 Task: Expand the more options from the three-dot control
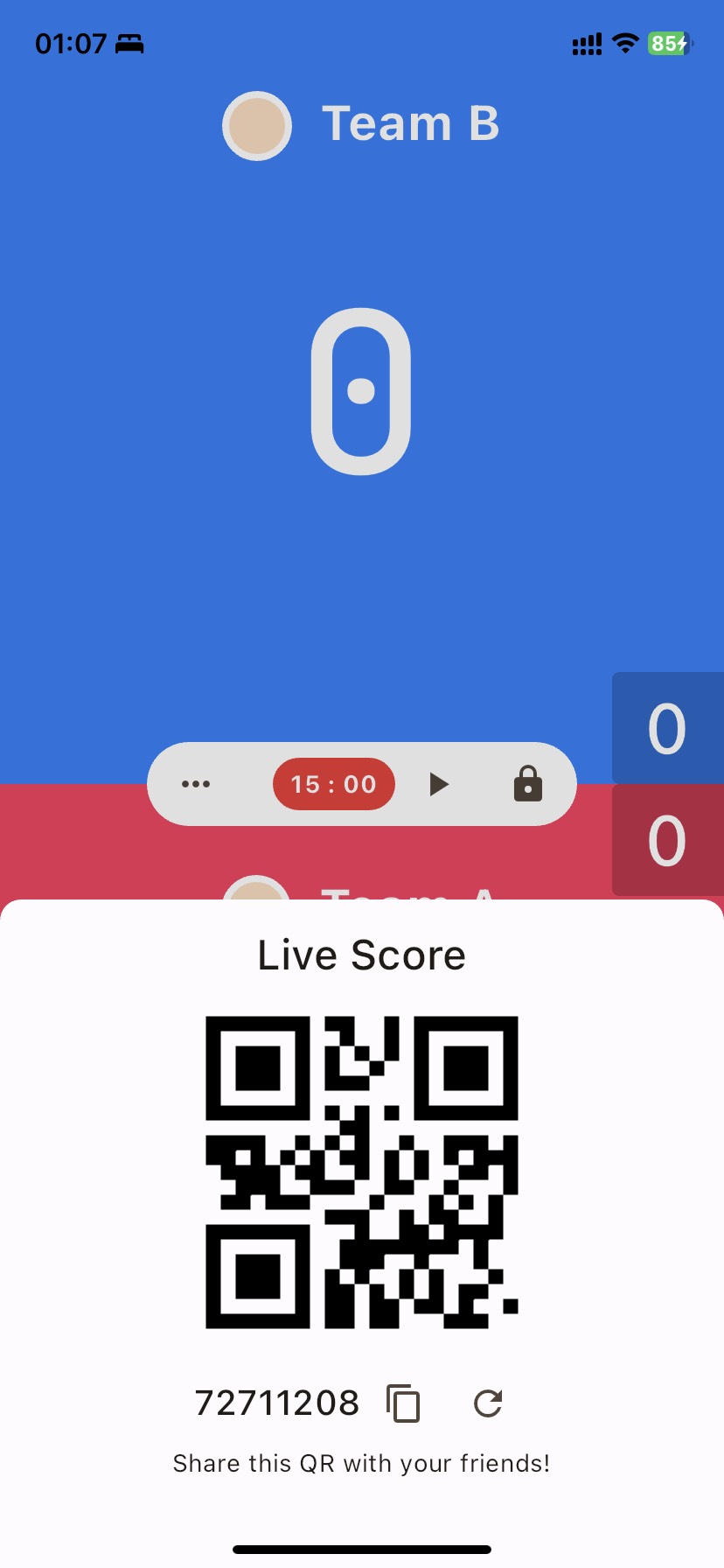[x=194, y=784]
